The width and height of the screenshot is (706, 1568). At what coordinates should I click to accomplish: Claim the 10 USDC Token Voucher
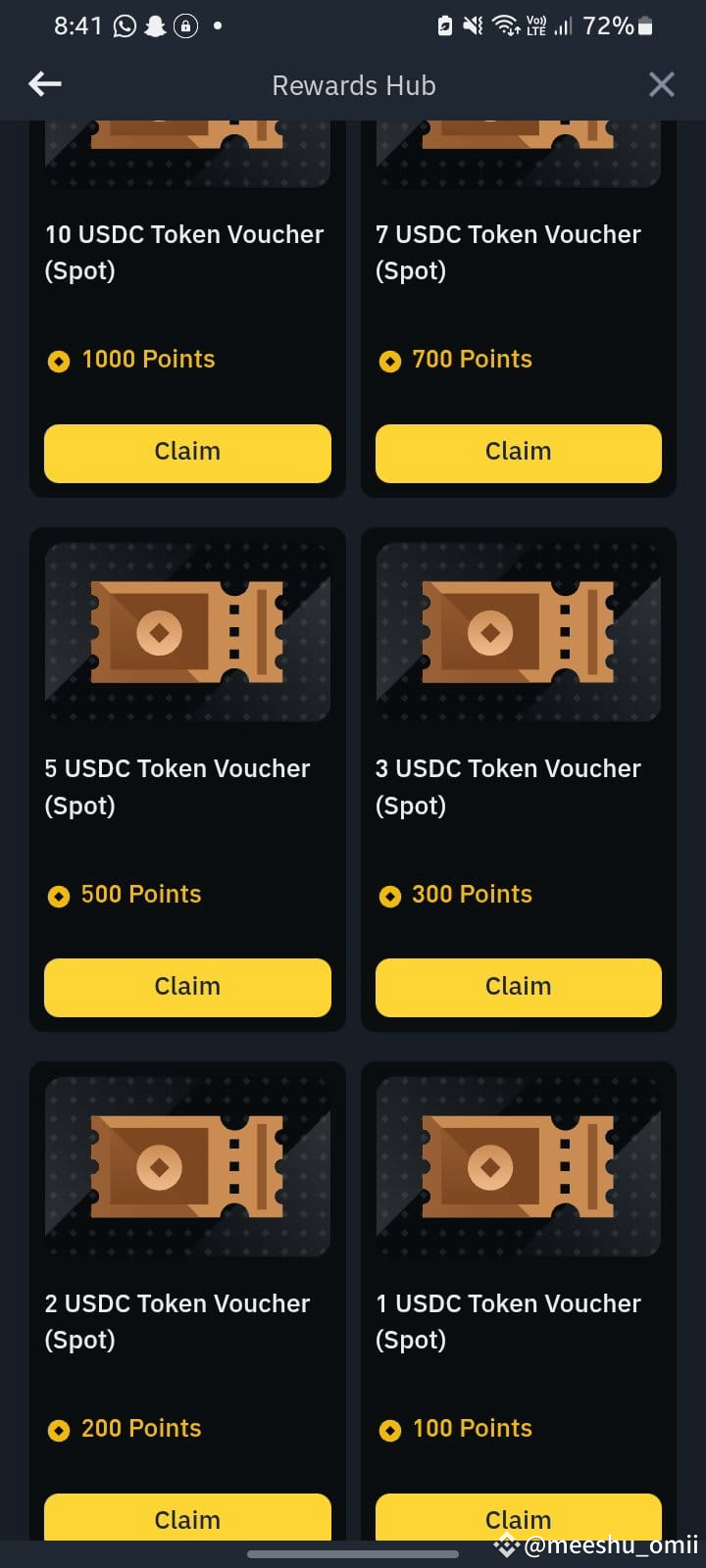click(x=186, y=452)
